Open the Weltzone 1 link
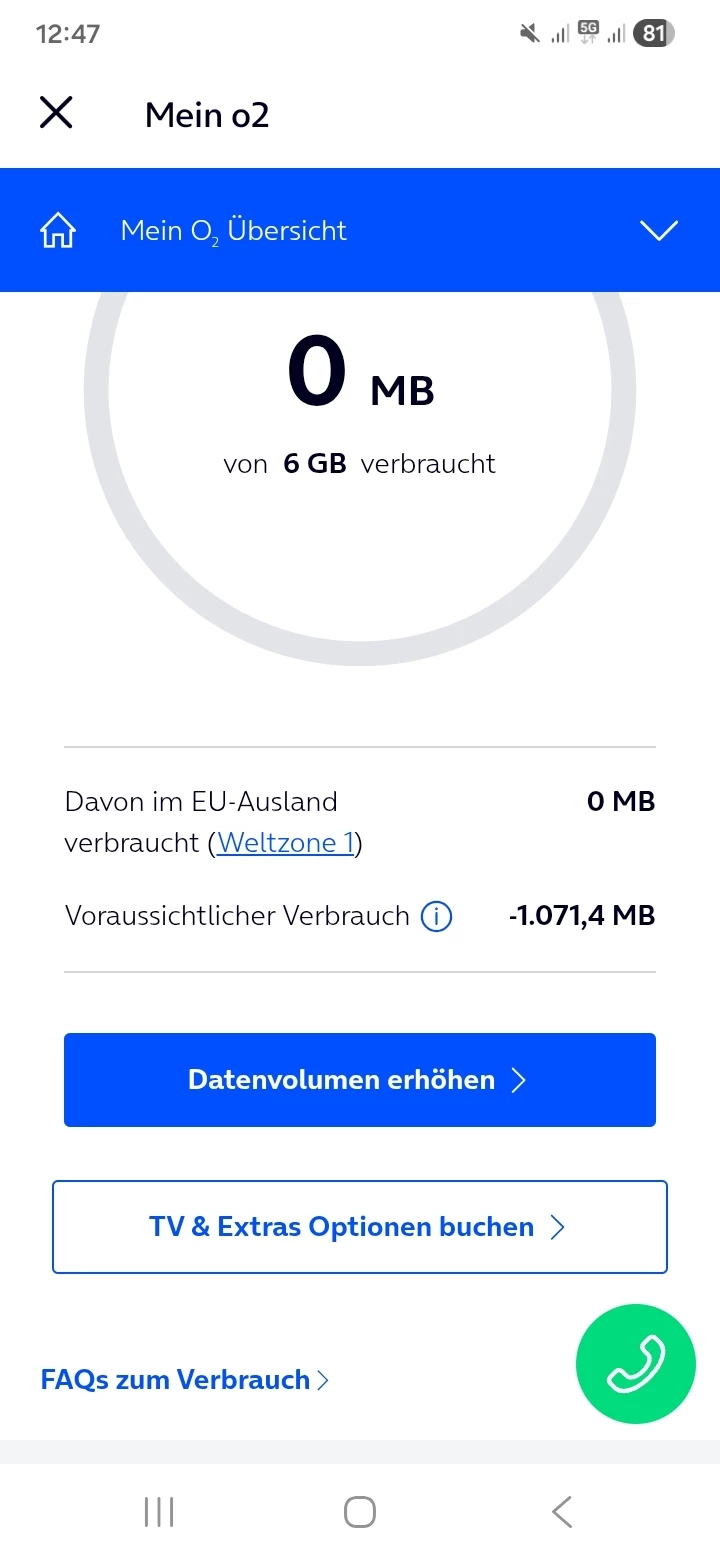Viewport: 720px width, 1560px height. (286, 843)
